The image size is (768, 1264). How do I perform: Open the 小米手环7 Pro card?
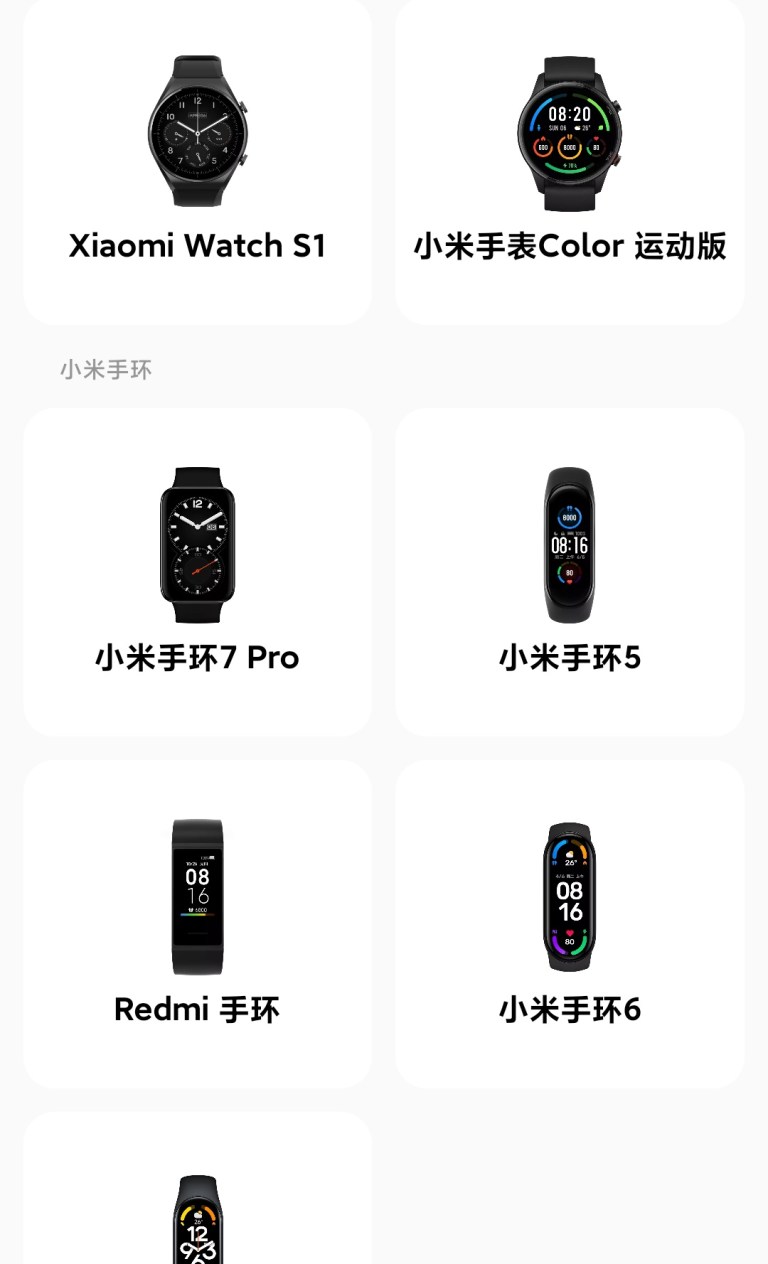(197, 572)
